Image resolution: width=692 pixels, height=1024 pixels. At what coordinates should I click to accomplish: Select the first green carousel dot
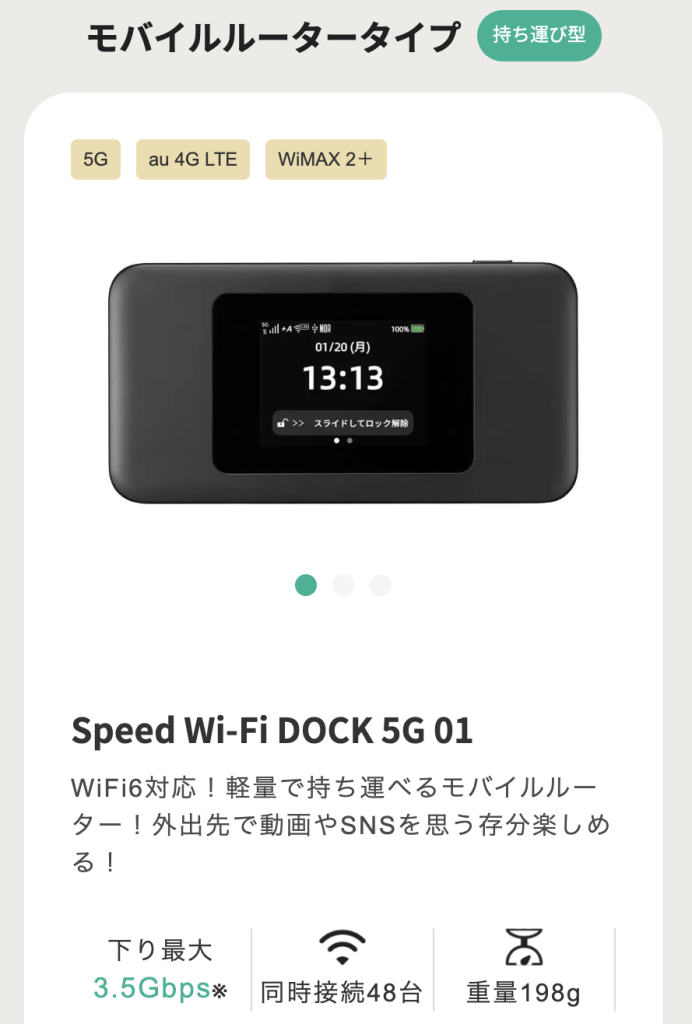click(x=306, y=585)
